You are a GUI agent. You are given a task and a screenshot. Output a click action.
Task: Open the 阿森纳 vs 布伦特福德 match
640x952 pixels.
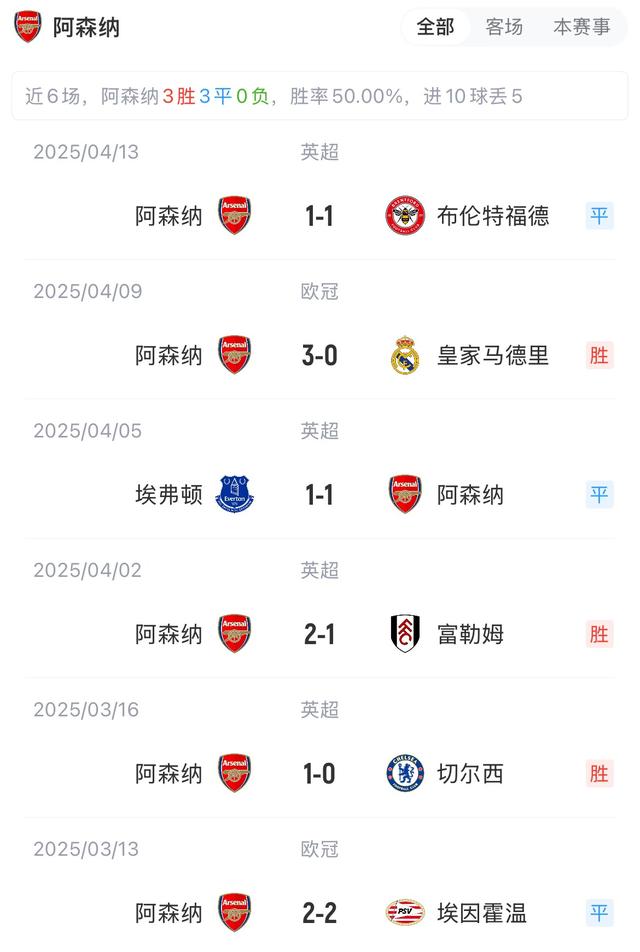pyautogui.click(x=320, y=215)
